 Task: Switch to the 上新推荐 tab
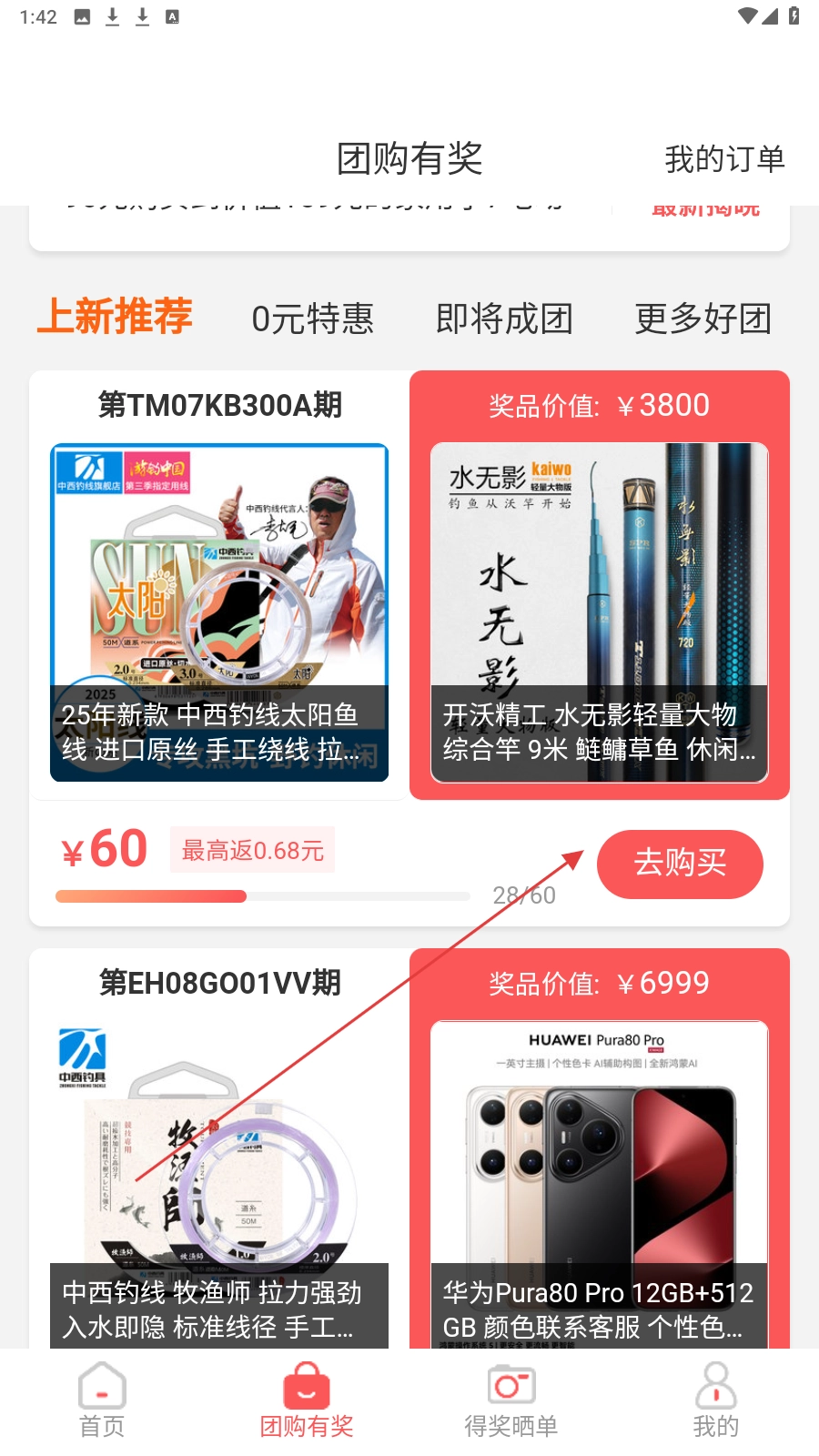point(115,318)
